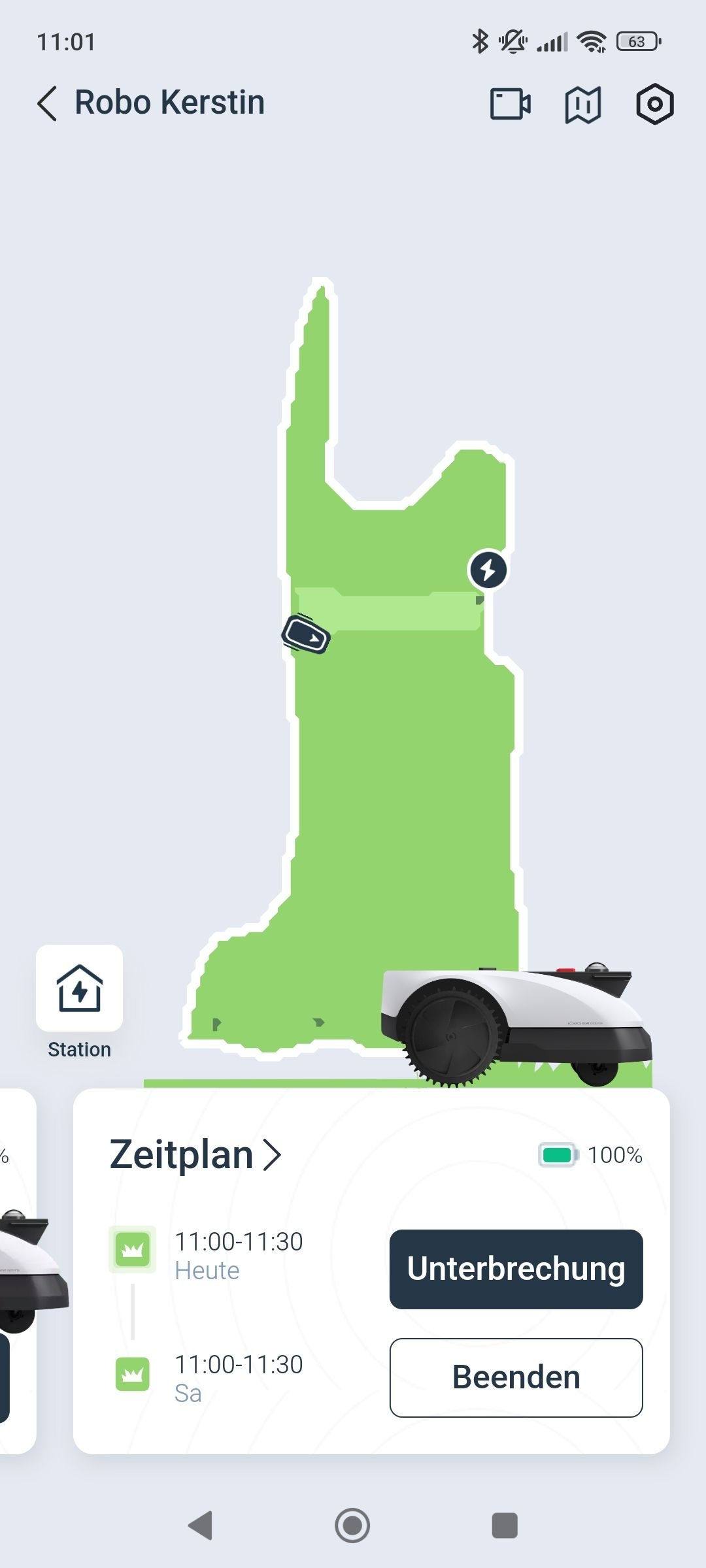Go to the system home screen

click(352, 1526)
